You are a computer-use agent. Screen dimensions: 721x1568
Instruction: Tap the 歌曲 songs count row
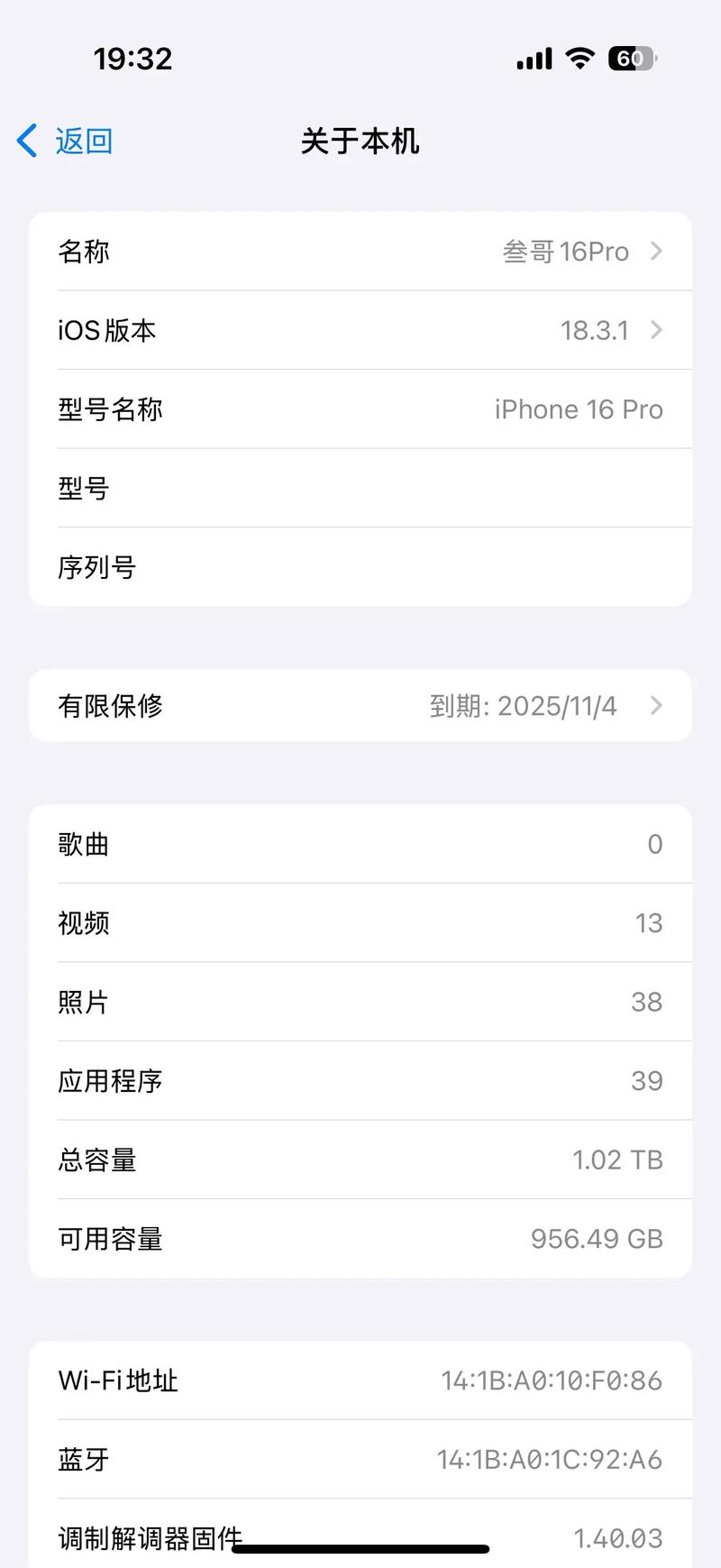tap(360, 844)
